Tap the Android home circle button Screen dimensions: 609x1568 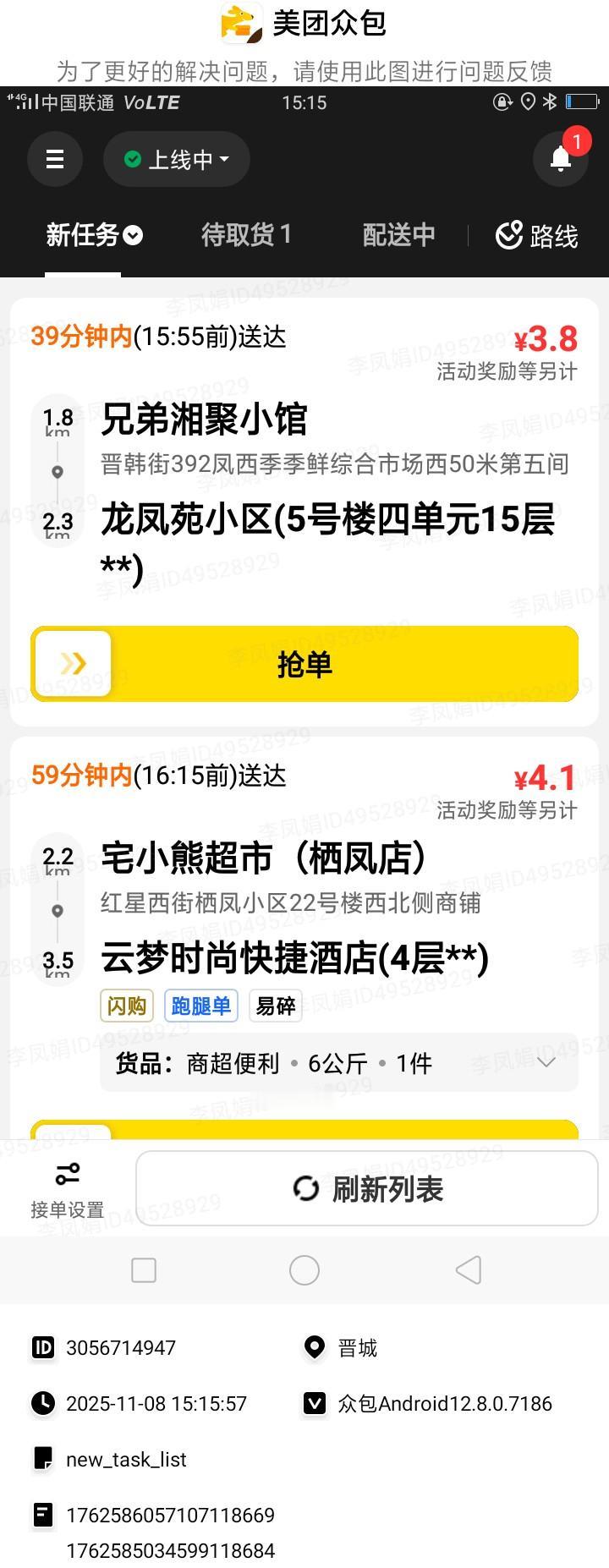point(304,1269)
